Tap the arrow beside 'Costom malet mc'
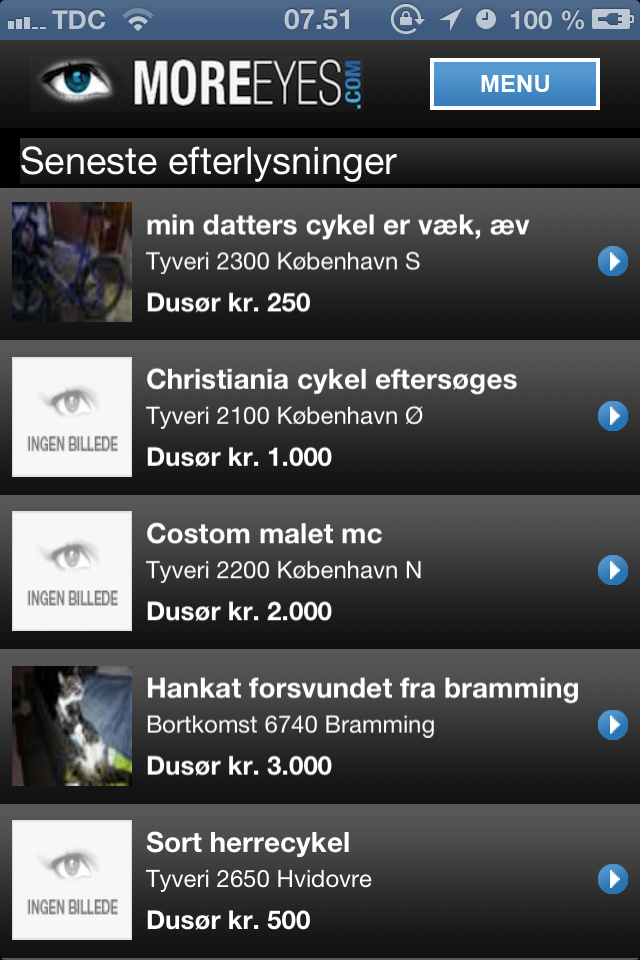 [x=612, y=570]
